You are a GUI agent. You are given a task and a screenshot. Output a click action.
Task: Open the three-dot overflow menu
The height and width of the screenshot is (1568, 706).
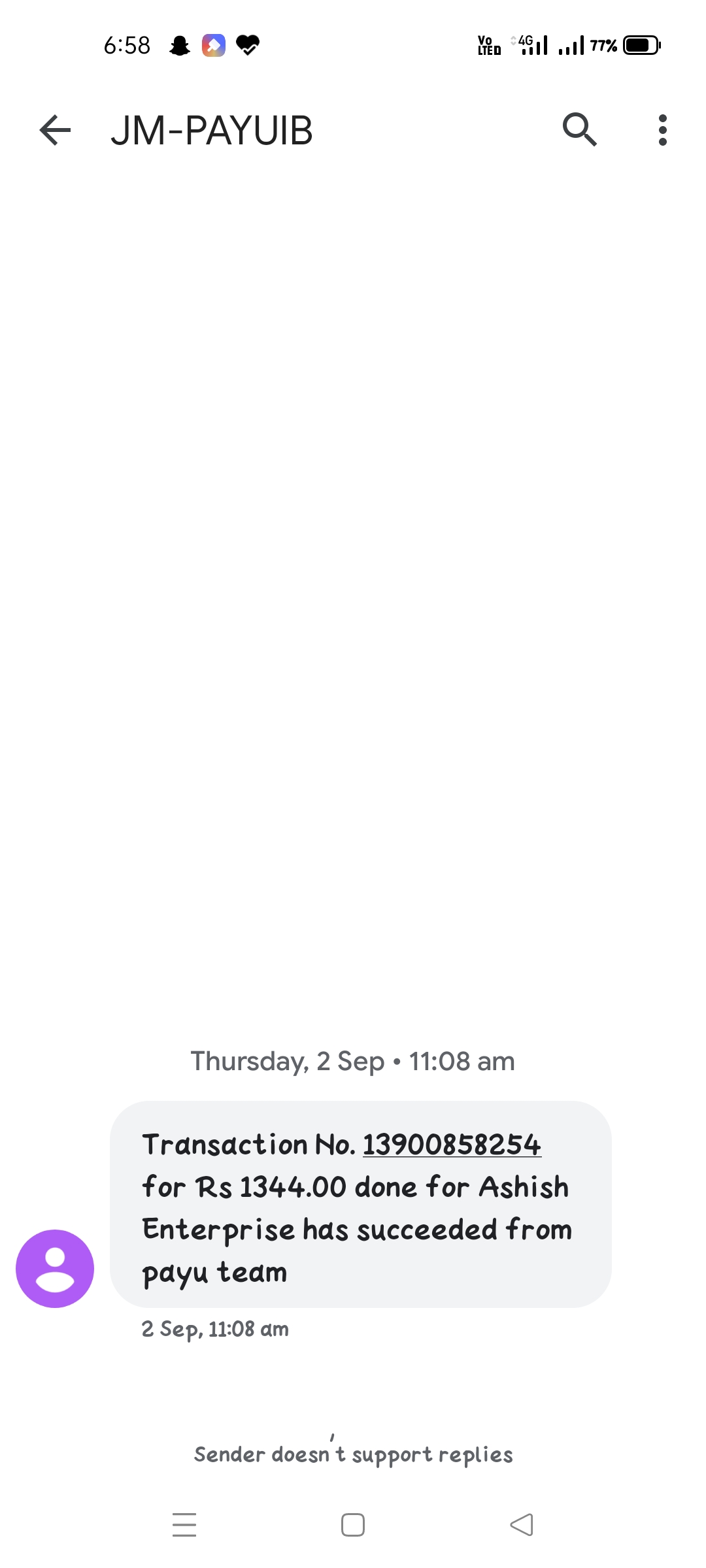pos(662,130)
